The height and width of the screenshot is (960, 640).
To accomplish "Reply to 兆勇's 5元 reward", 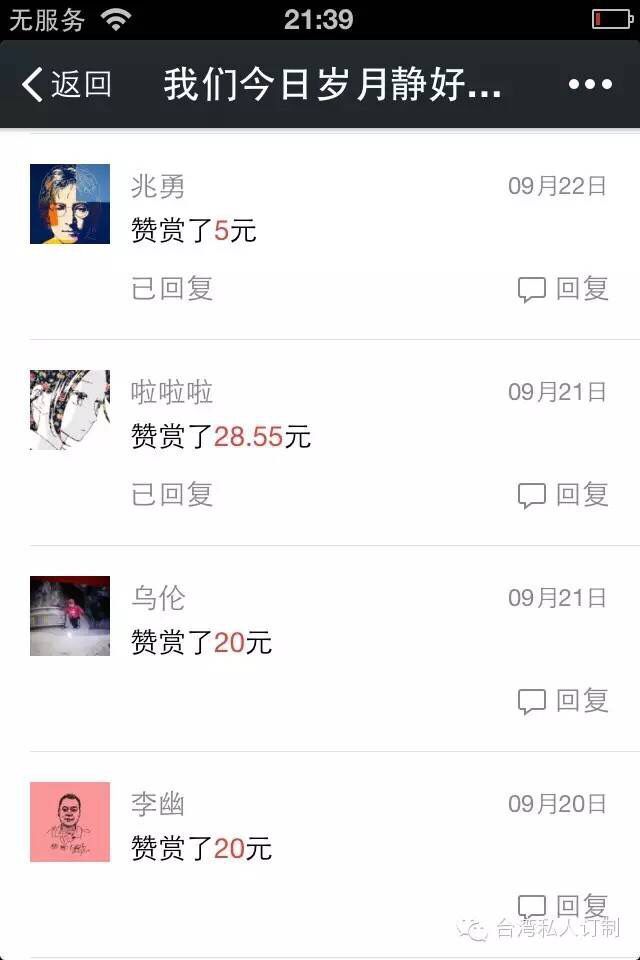I will (x=563, y=289).
